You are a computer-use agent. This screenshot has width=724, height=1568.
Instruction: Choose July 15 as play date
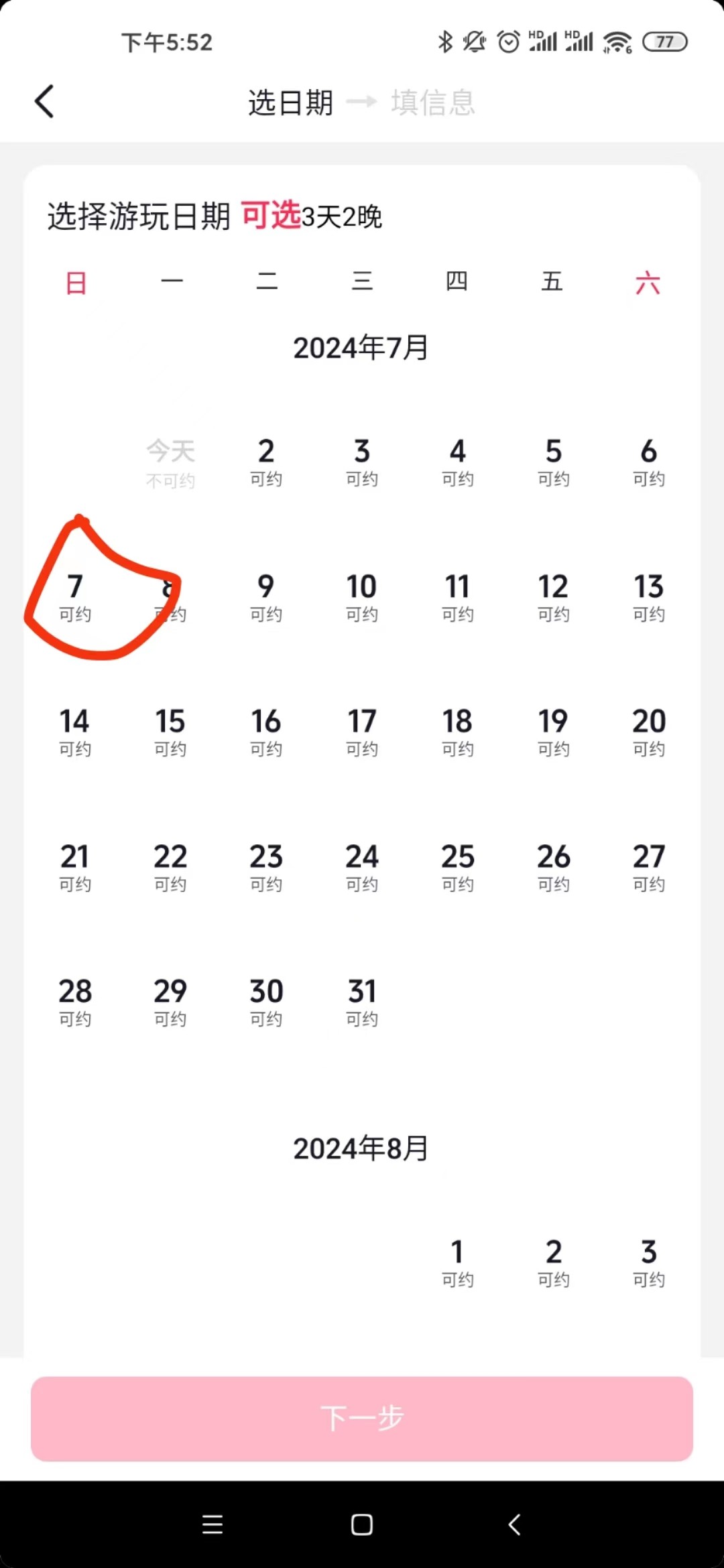[170, 731]
